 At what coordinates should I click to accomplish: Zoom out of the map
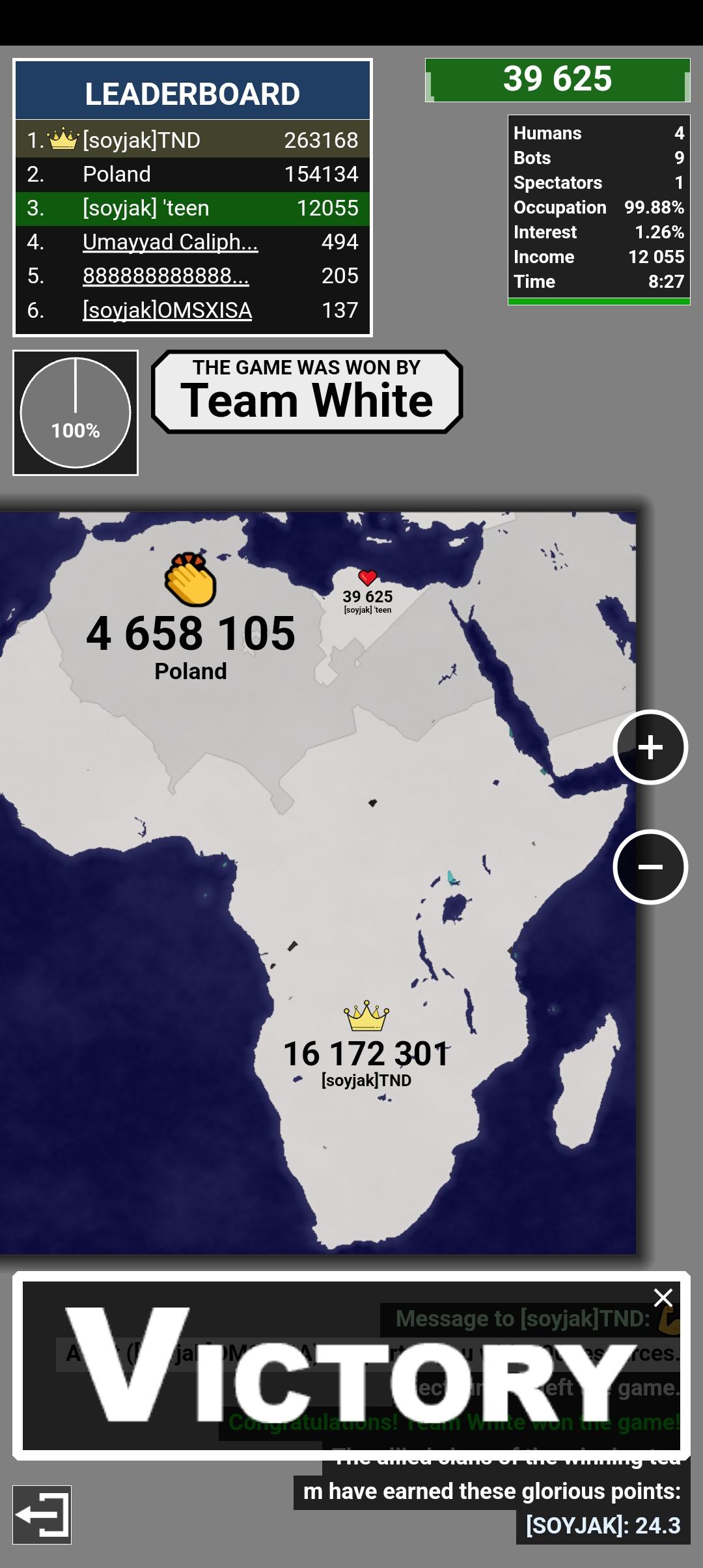(x=650, y=866)
